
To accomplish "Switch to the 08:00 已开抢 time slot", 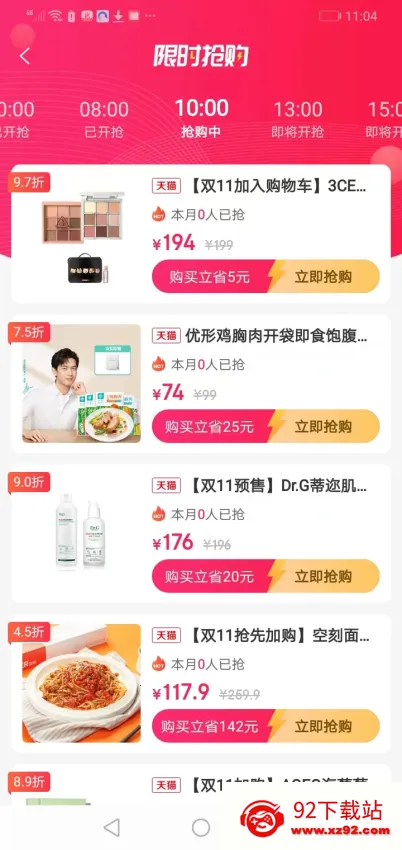I will point(104,119).
